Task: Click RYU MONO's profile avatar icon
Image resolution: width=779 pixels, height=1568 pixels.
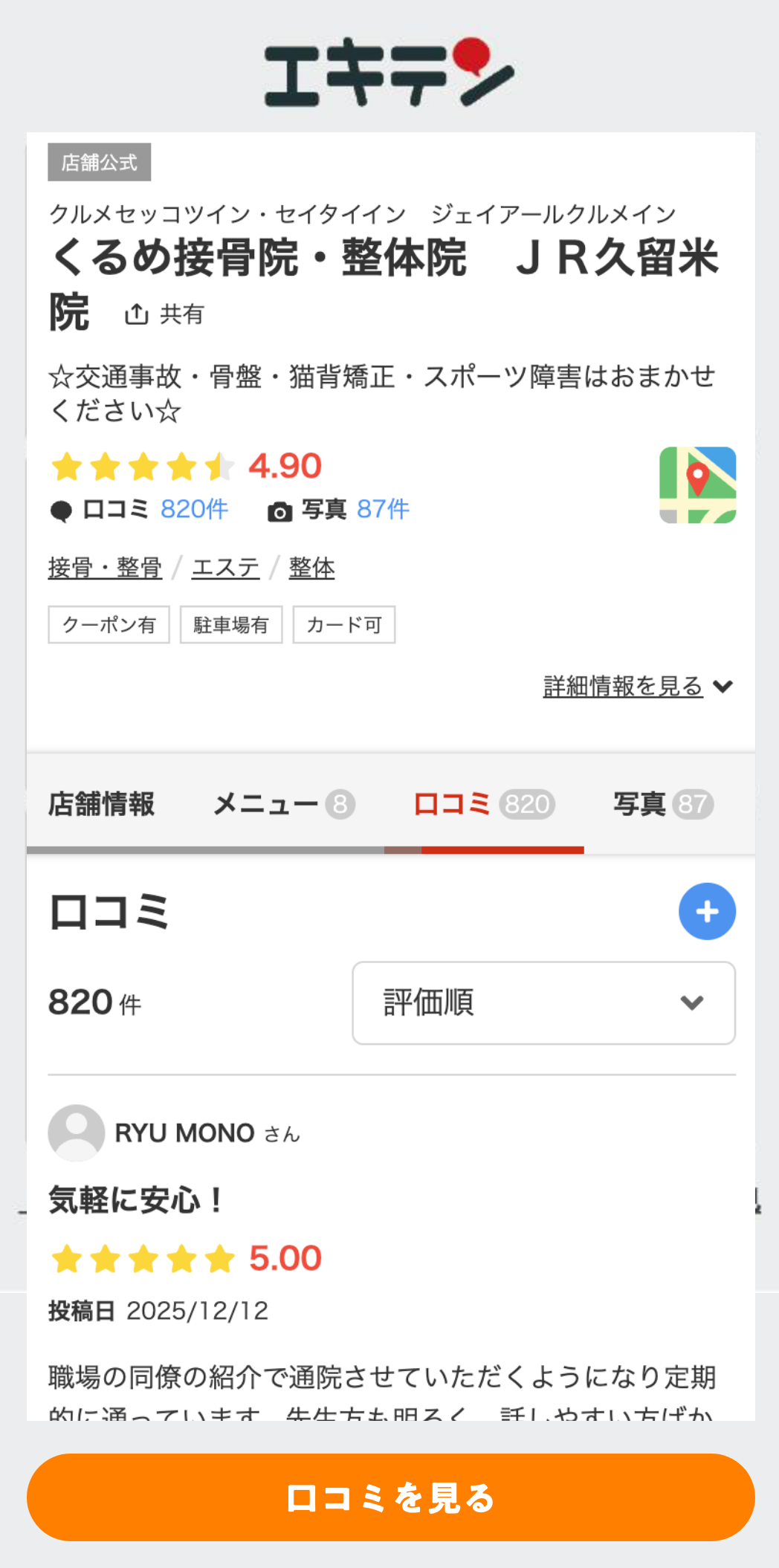Action: [x=75, y=1133]
